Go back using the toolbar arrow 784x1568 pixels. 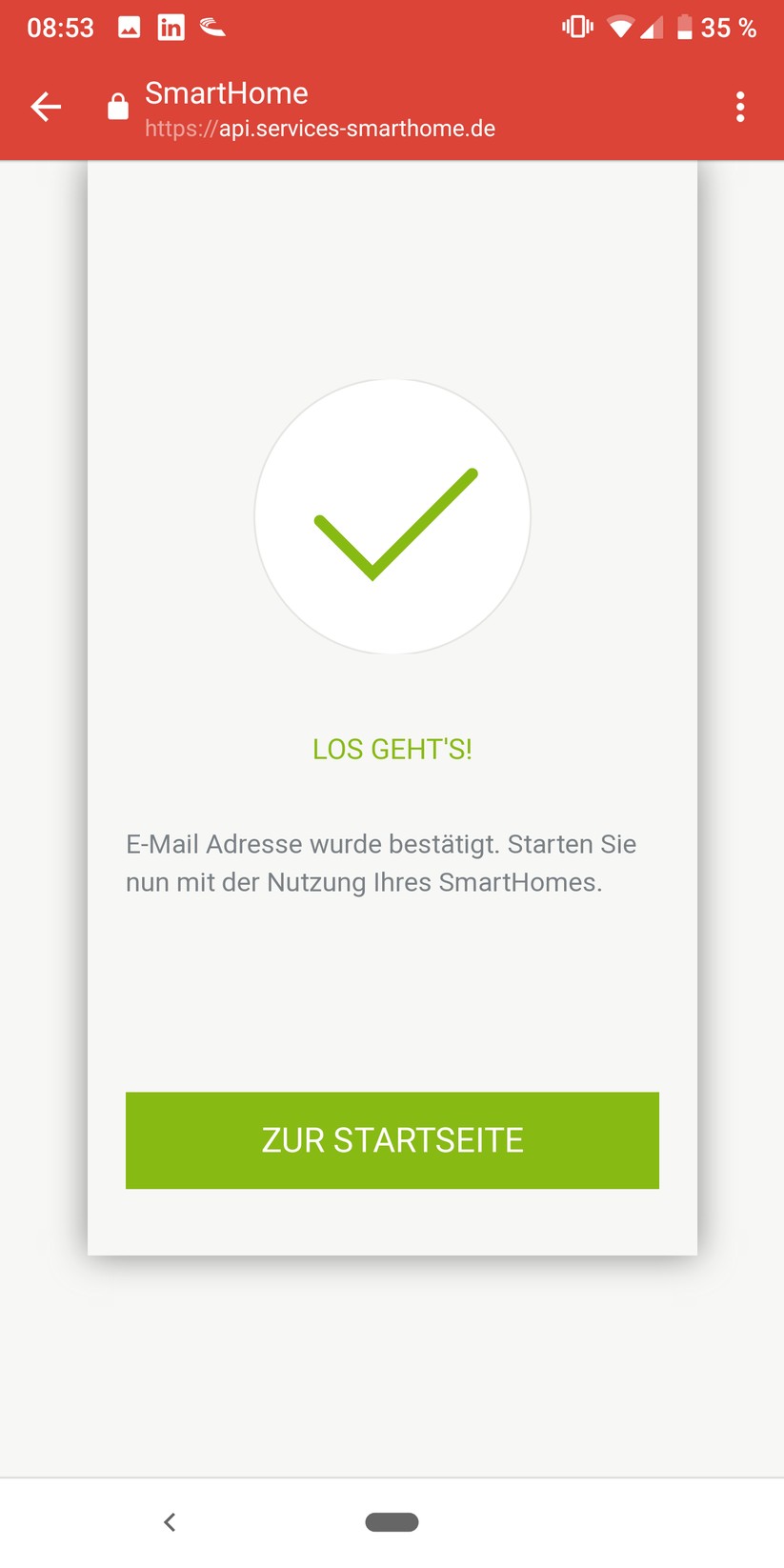[x=46, y=107]
